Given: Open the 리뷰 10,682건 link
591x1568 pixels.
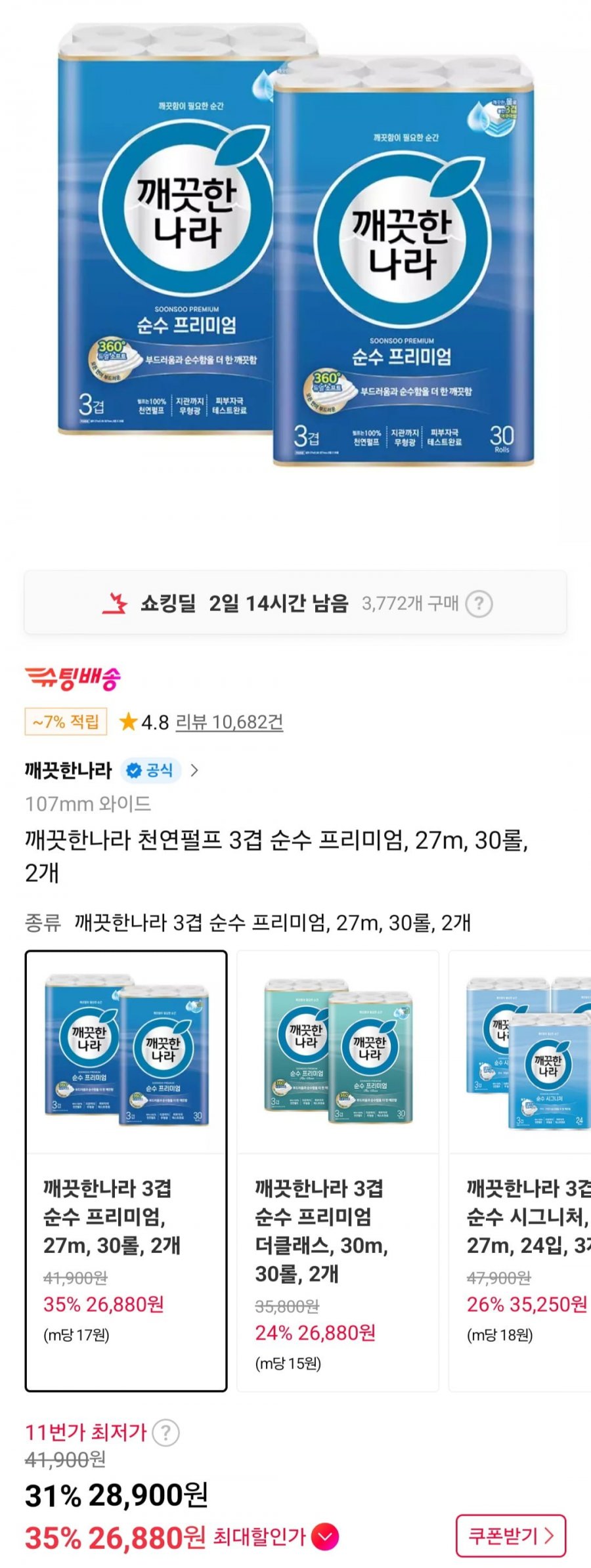Looking at the screenshot, I should coord(229,722).
